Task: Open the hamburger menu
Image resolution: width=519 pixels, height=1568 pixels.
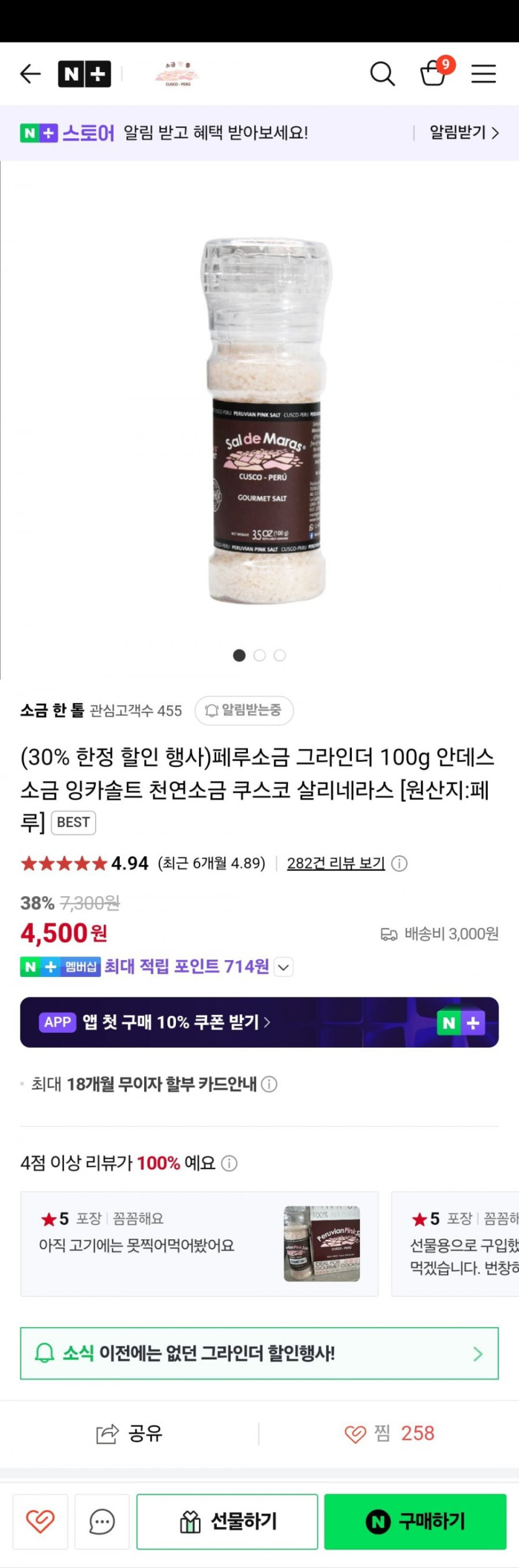Action: 483,74
